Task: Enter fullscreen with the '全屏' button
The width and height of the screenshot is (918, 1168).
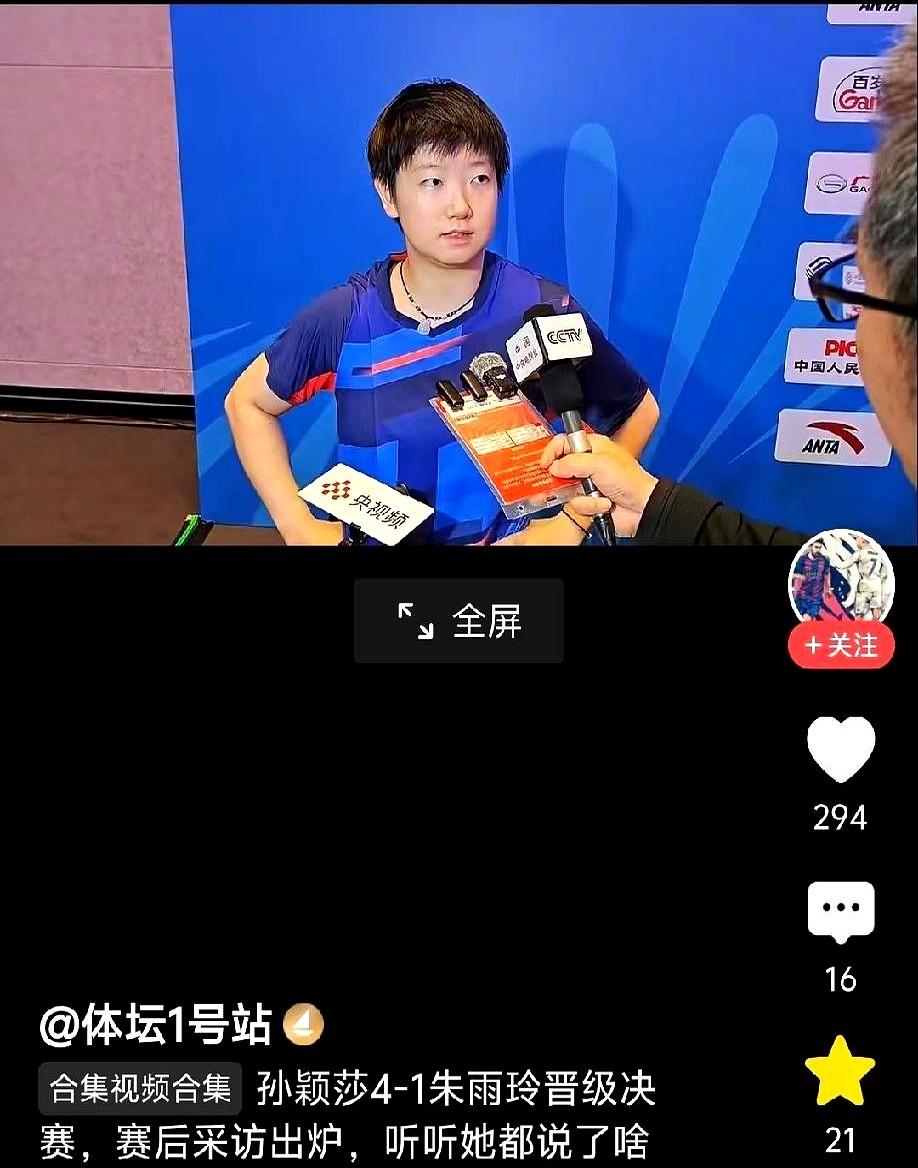Action: (x=460, y=620)
